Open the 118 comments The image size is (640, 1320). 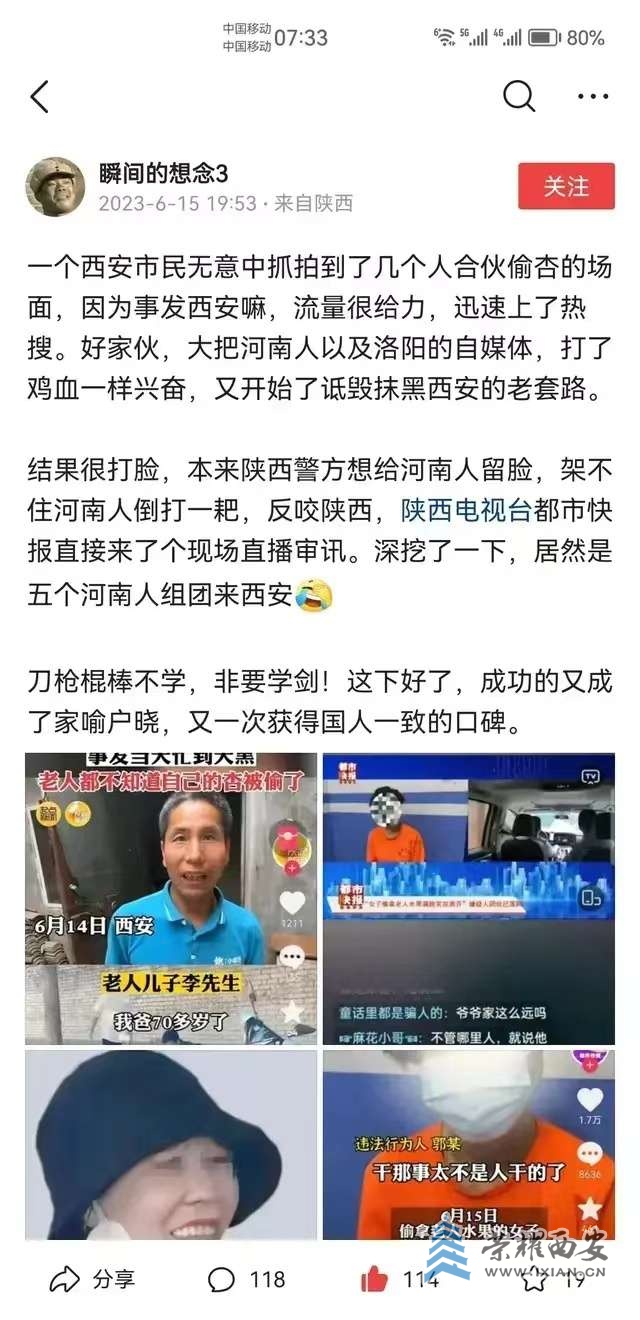point(246,1279)
